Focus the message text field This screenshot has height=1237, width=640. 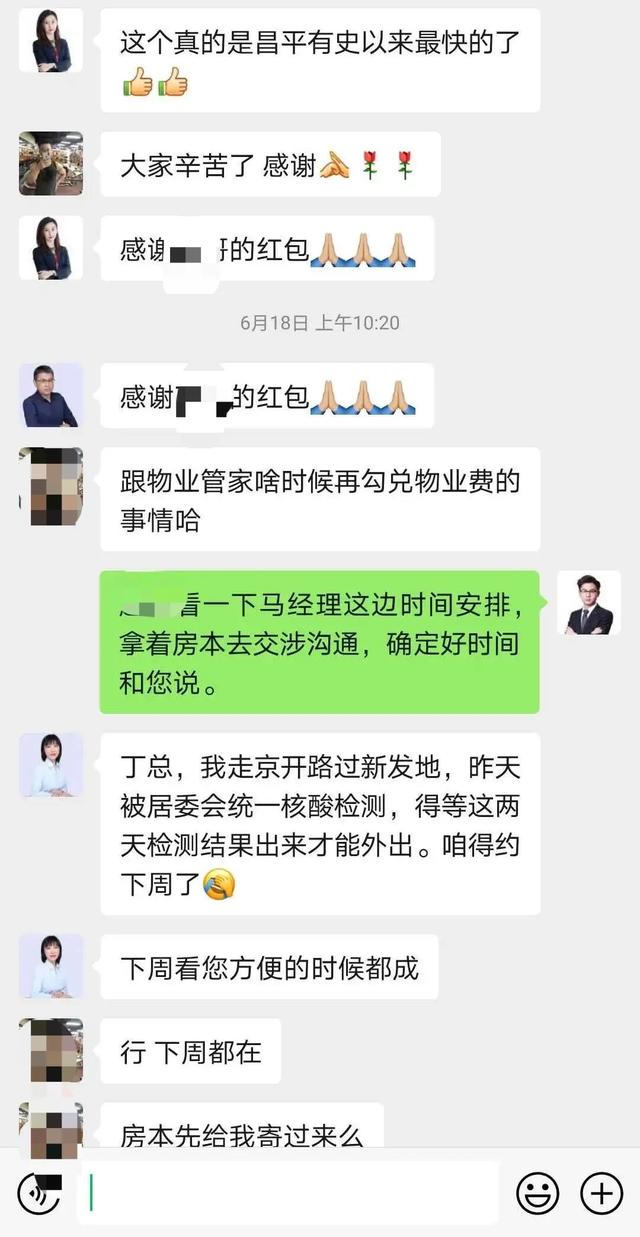[x=290, y=1193]
